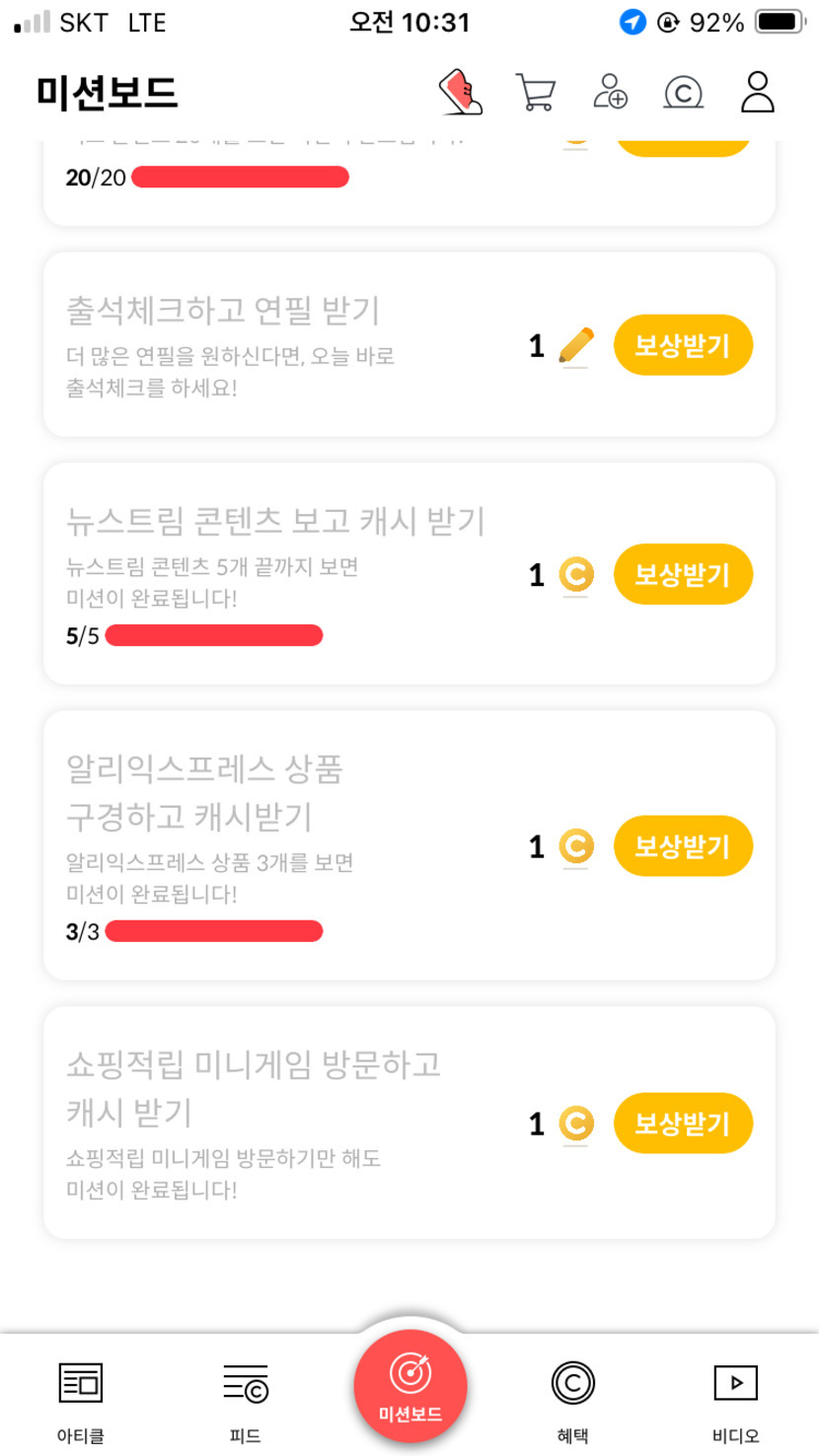The width and height of the screenshot is (819, 1456).
Task: Claim reward for 뉴스트림 콘텐츠 보고 캐시 받기
Action: [x=683, y=574]
